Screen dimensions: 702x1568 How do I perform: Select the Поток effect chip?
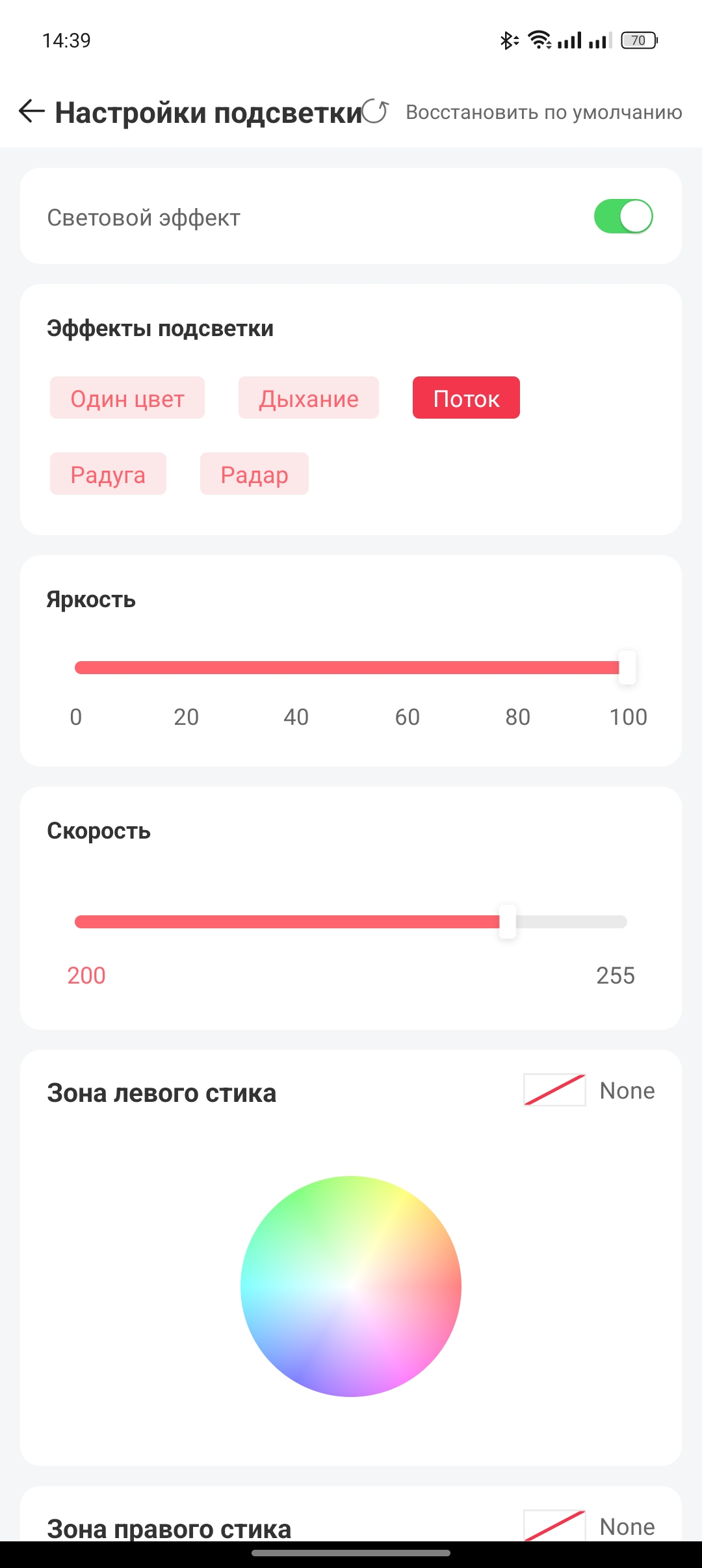pyautogui.click(x=466, y=398)
